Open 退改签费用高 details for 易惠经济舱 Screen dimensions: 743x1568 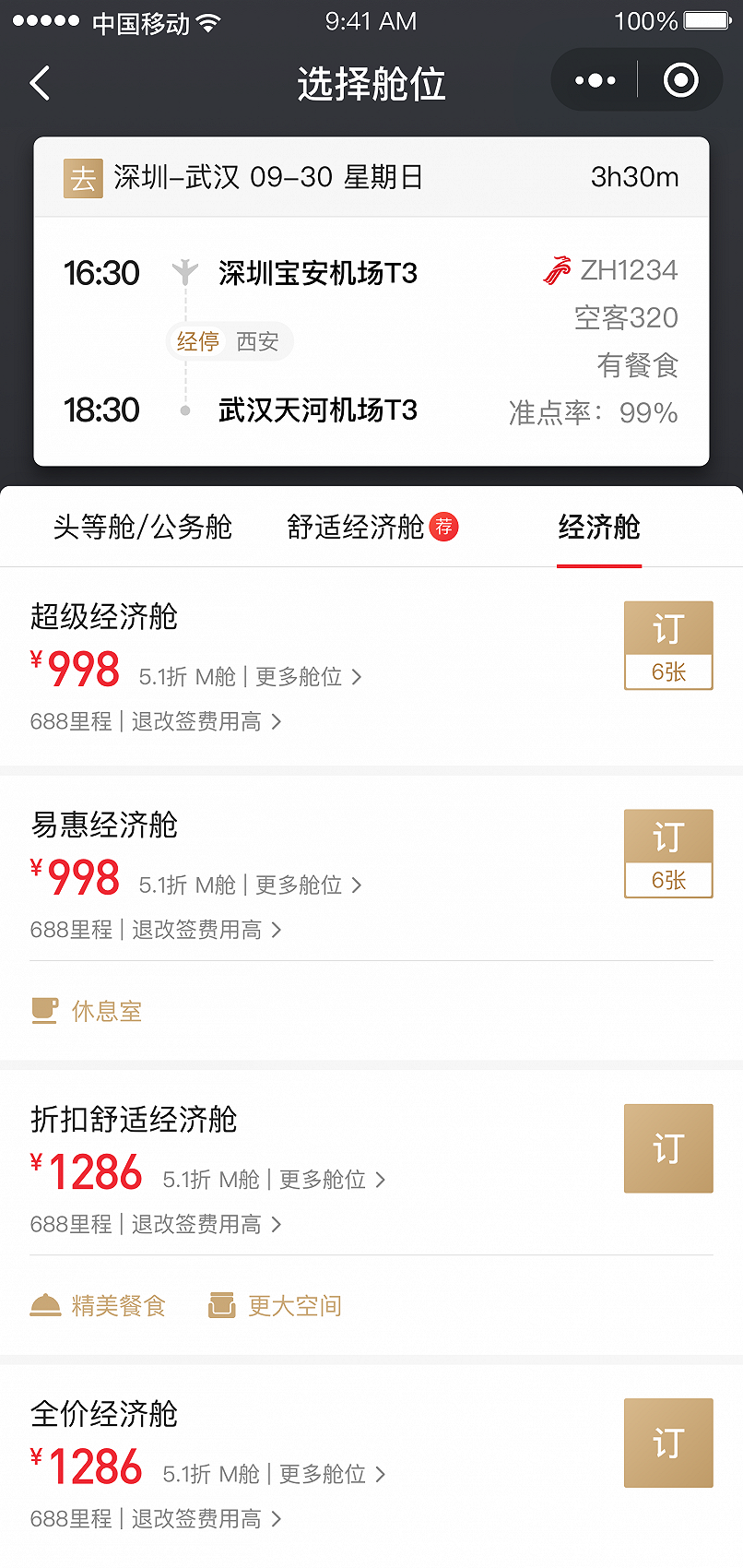point(206,930)
